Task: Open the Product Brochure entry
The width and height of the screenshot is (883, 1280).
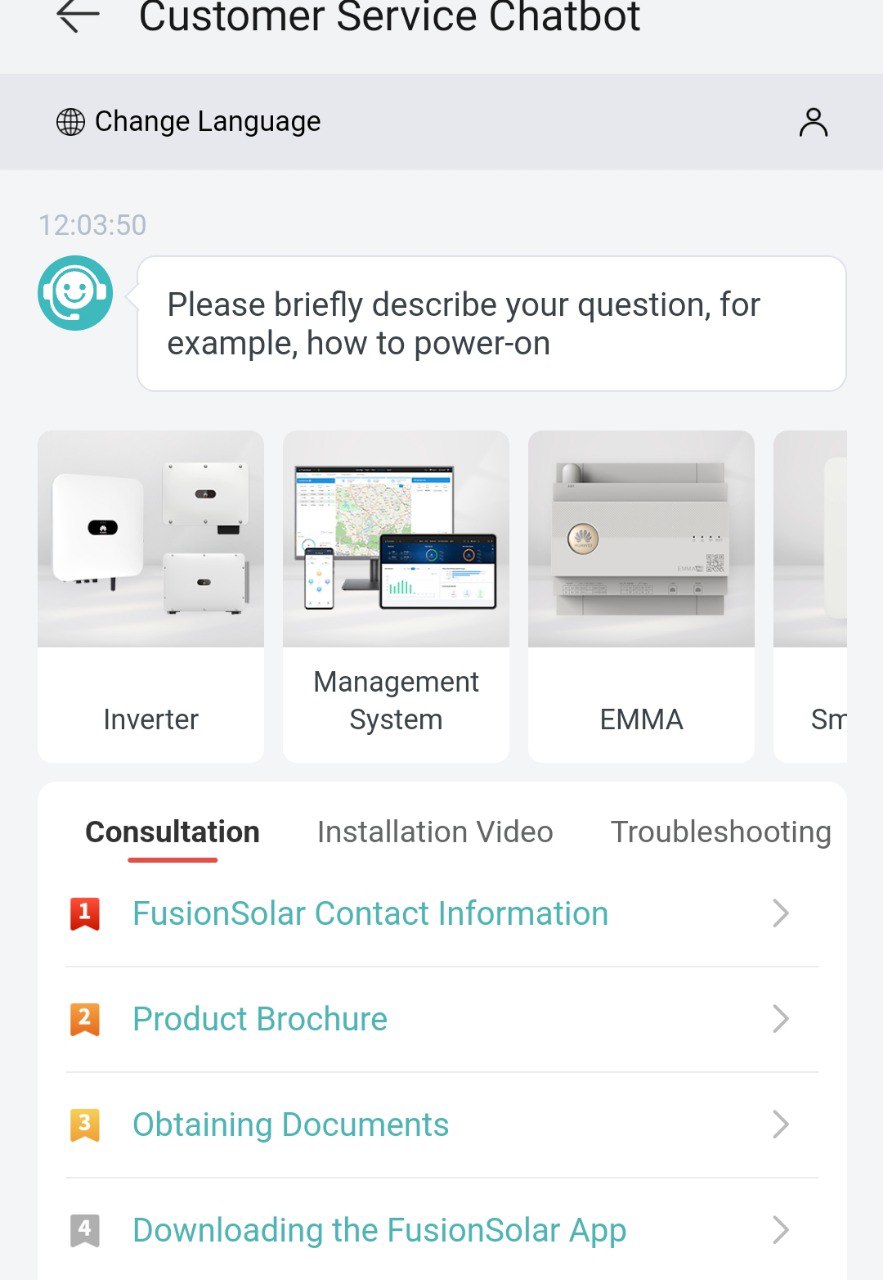Action: 260,1019
